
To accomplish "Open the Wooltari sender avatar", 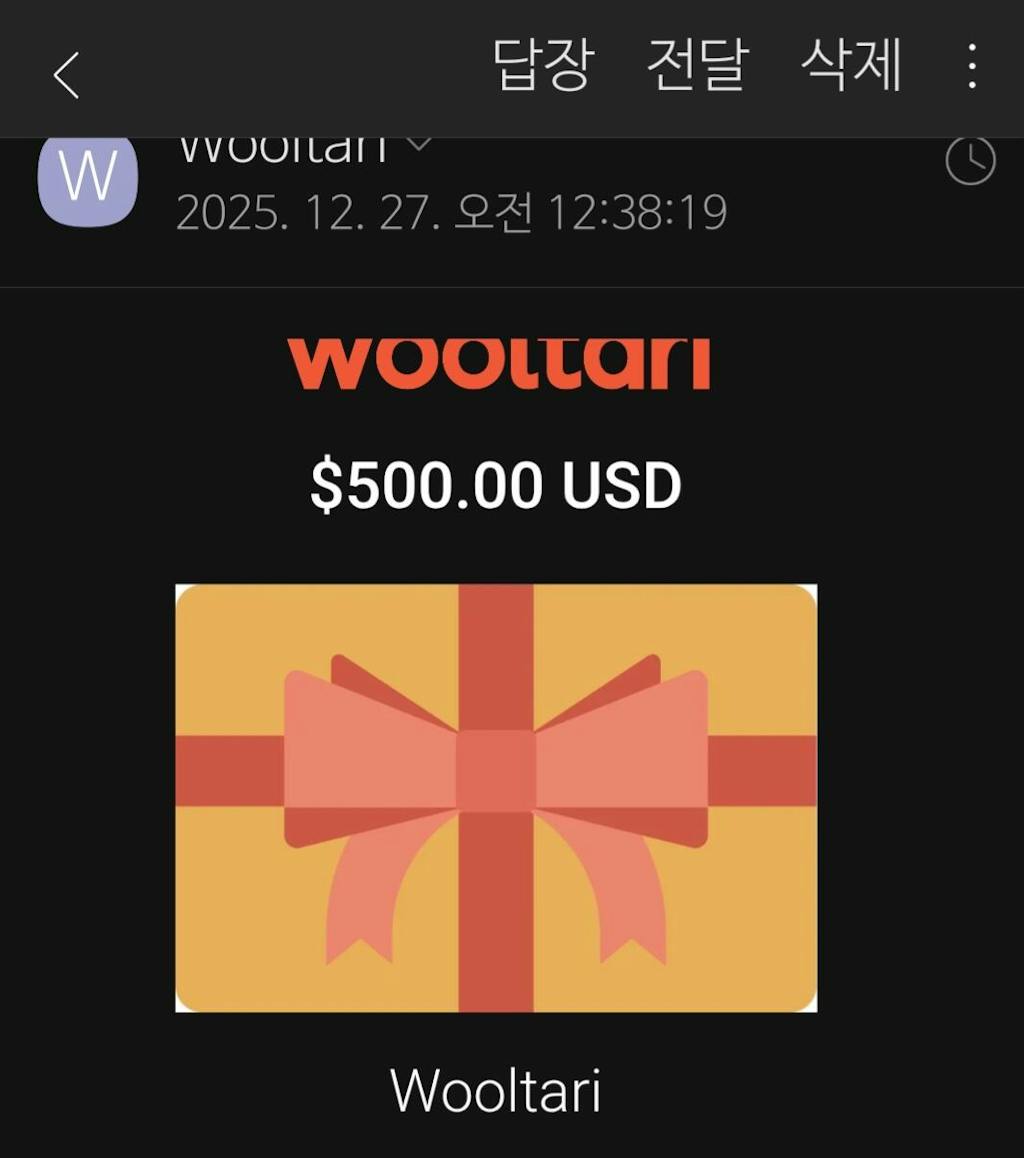I will pyautogui.click(x=88, y=180).
